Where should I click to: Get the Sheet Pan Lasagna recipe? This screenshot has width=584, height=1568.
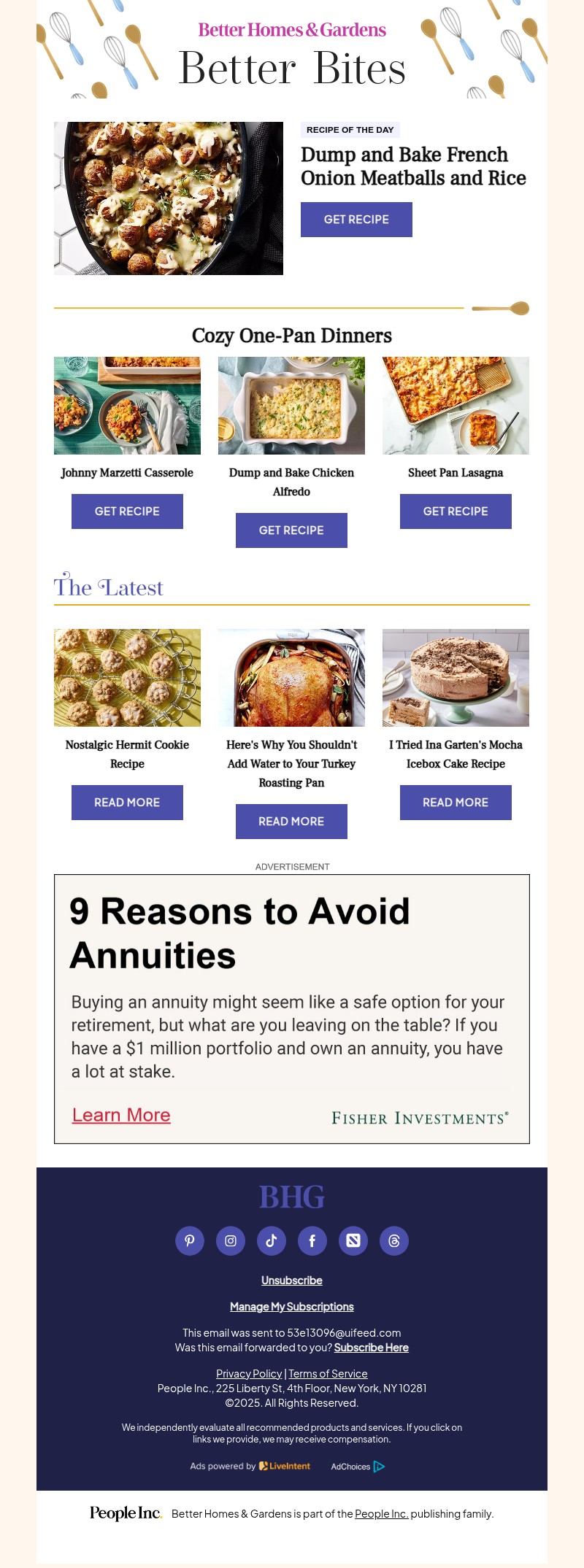[456, 511]
